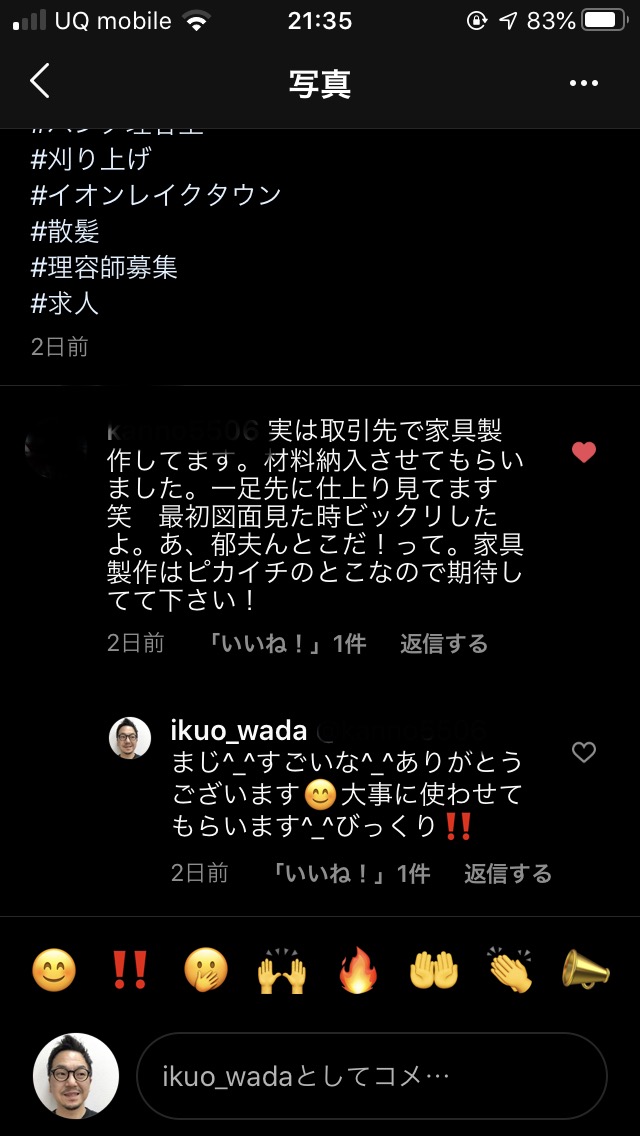Viewport: 640px width, 1136px height.
Task: Go back using the top-left arrow
Action: pyautogui.click(x=40, y=82)
